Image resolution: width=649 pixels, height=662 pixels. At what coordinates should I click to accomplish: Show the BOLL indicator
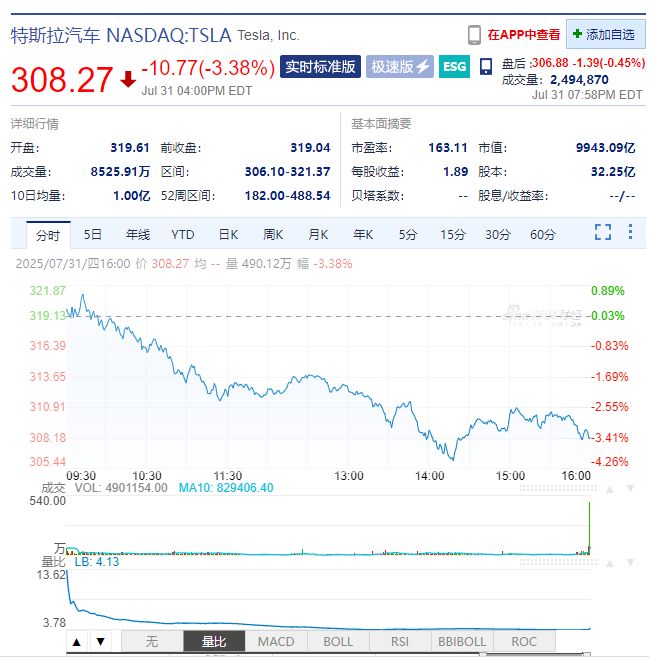pyautogui.click(x=338, y=642)
